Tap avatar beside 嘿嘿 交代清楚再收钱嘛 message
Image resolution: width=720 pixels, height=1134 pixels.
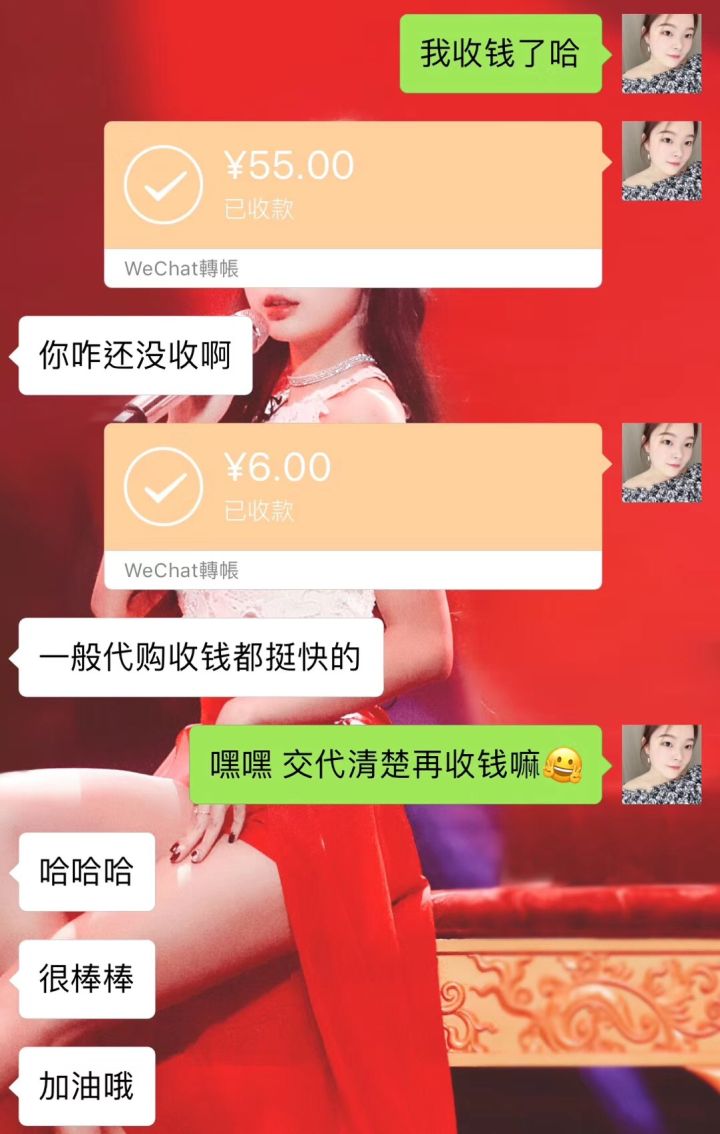tap(661, 765)
